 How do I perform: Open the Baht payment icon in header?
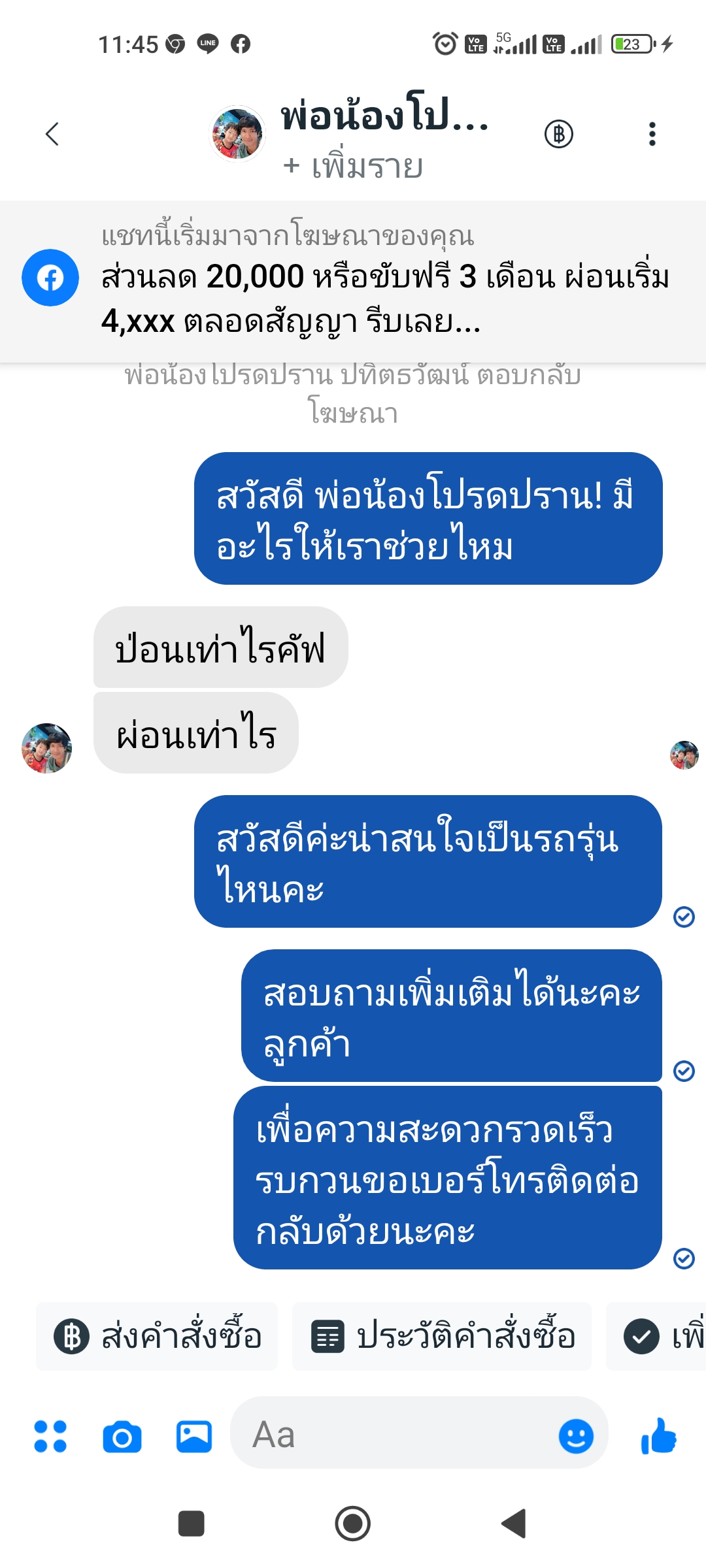coord(559,134)
